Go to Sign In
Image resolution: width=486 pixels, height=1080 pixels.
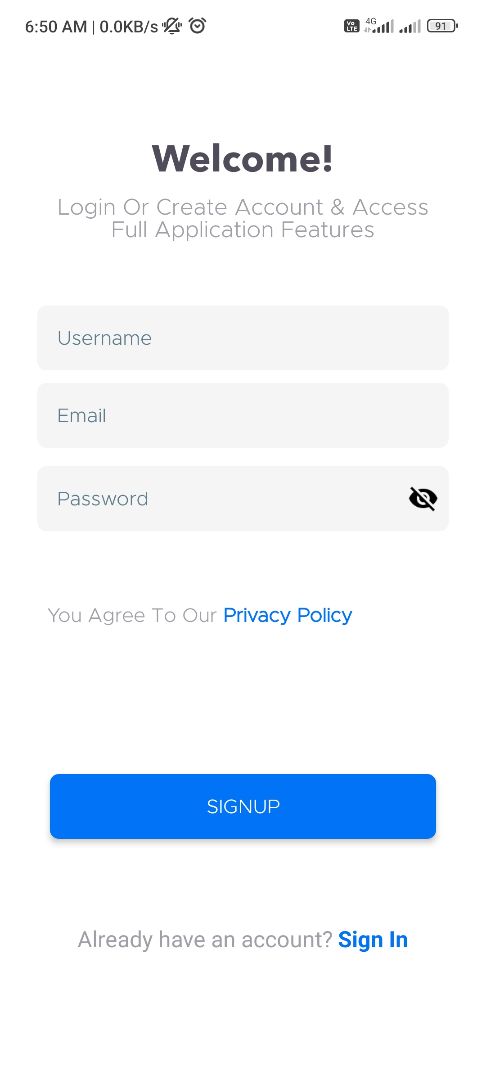pos(373,939)
